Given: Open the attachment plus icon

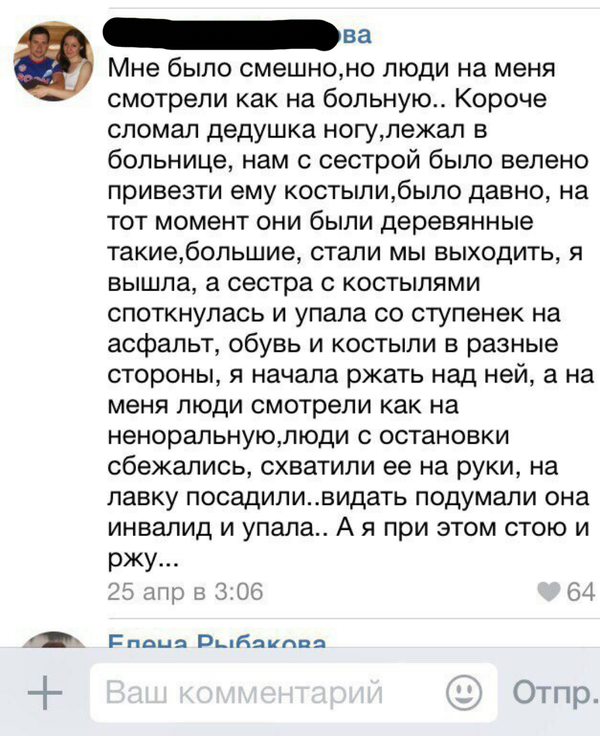Looking at the screenshot, I should (43, 694).
